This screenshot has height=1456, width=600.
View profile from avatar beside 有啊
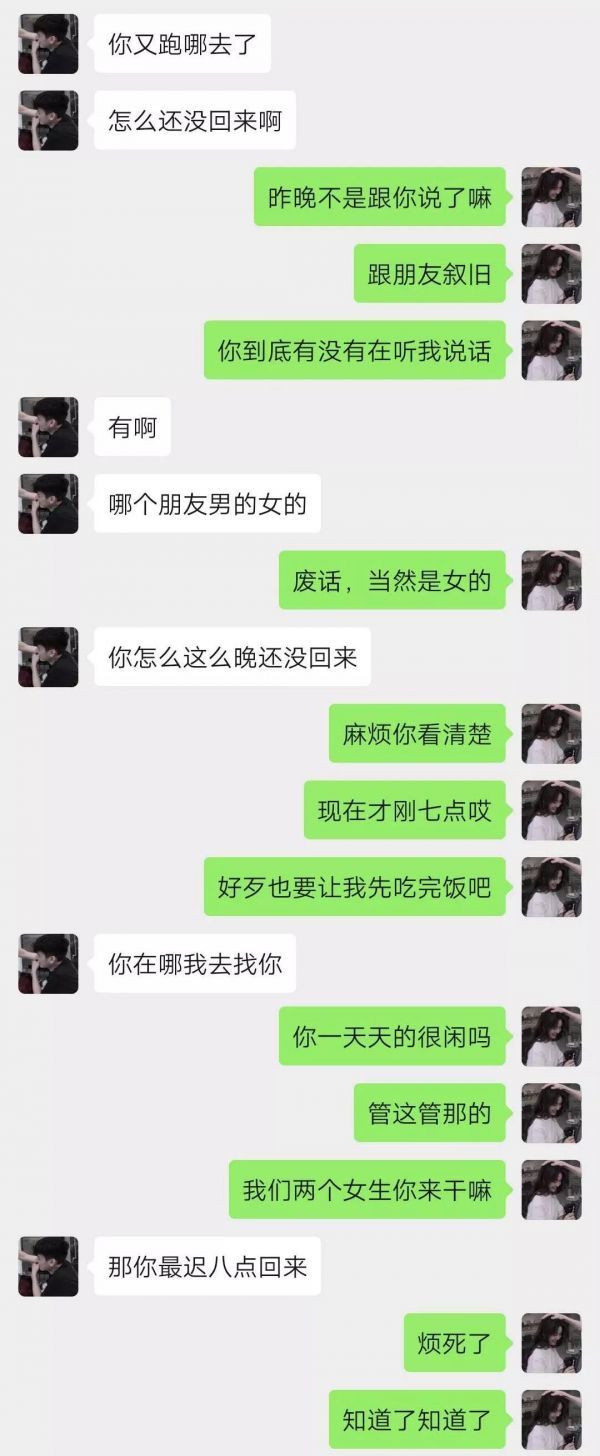(x=48, y=427)
